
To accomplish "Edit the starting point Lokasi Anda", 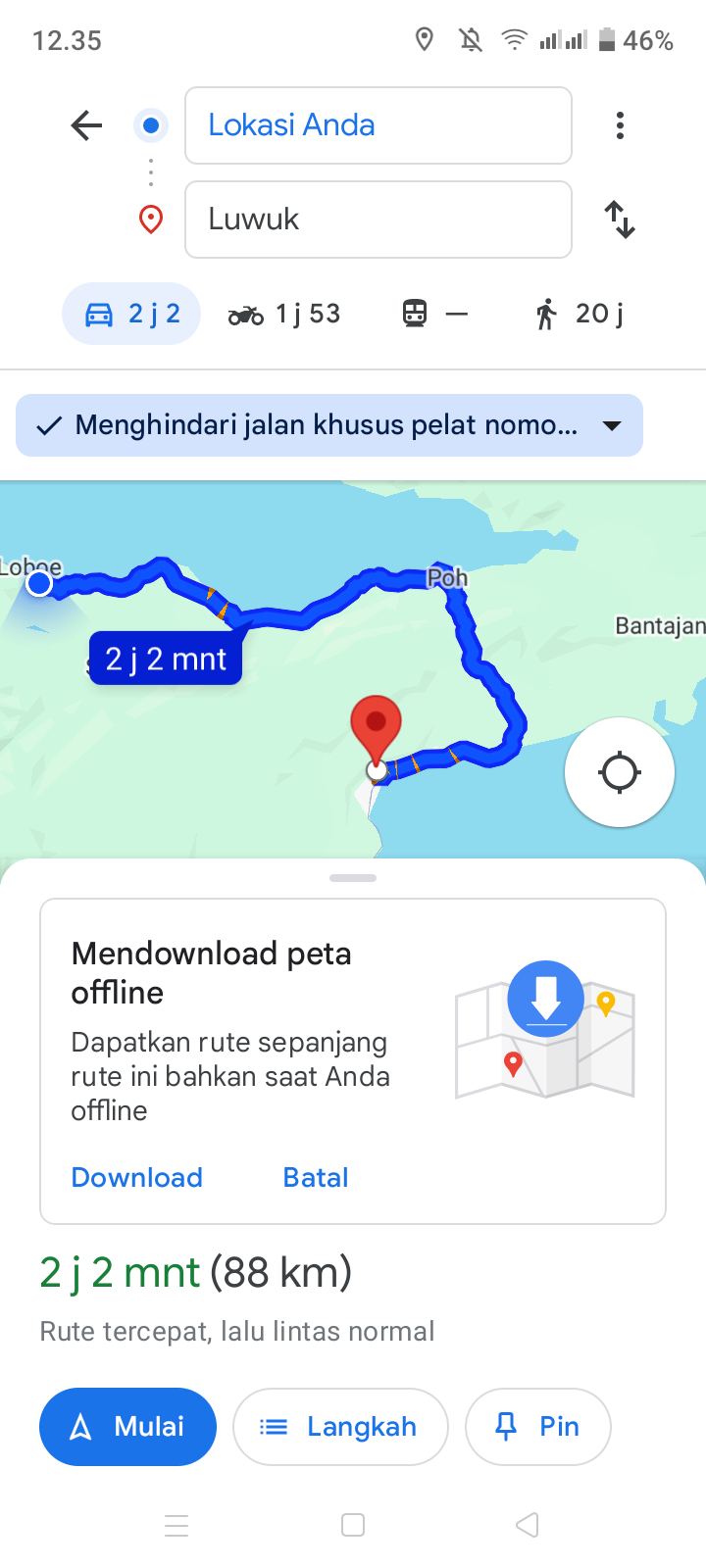I will (378, 125).
